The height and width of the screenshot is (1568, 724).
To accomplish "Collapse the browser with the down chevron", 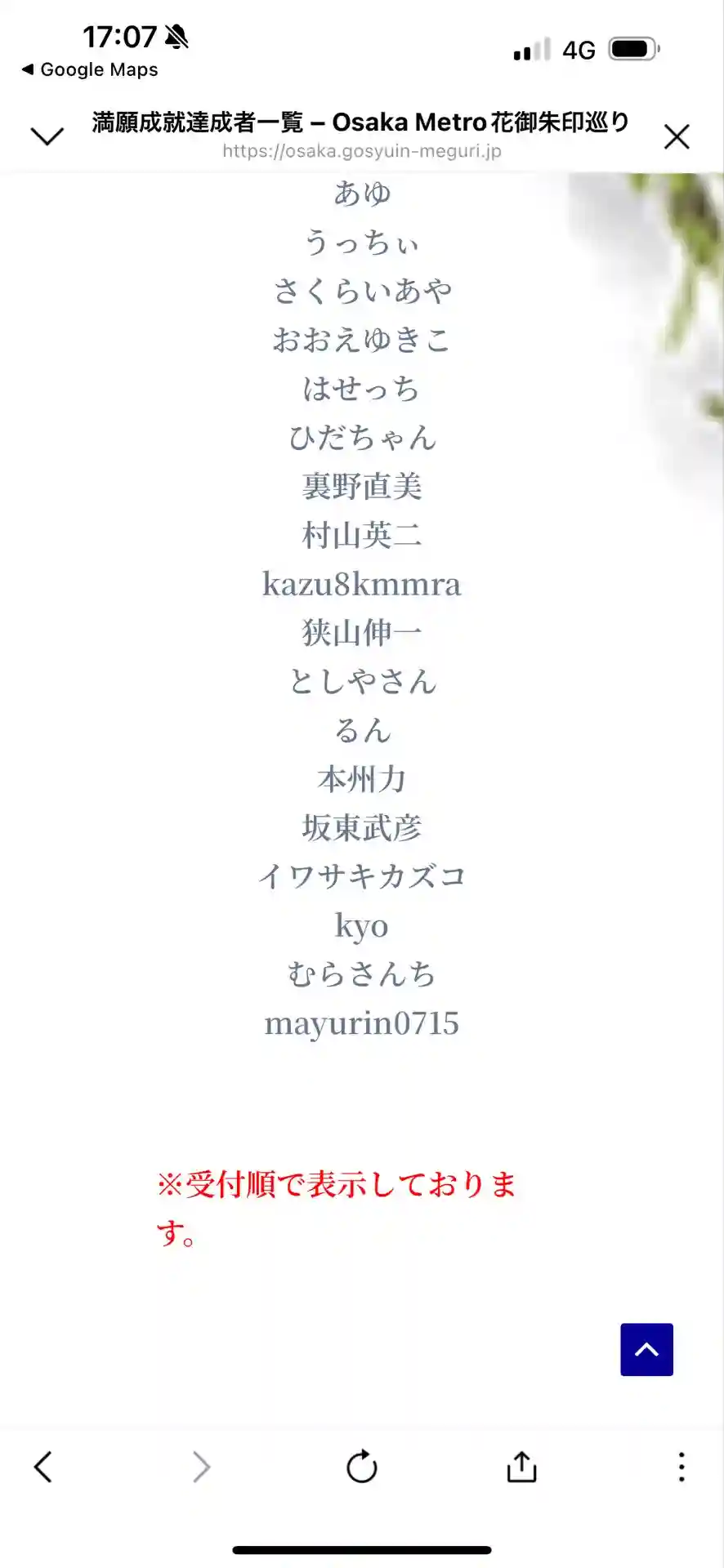I will click(47, 136).
